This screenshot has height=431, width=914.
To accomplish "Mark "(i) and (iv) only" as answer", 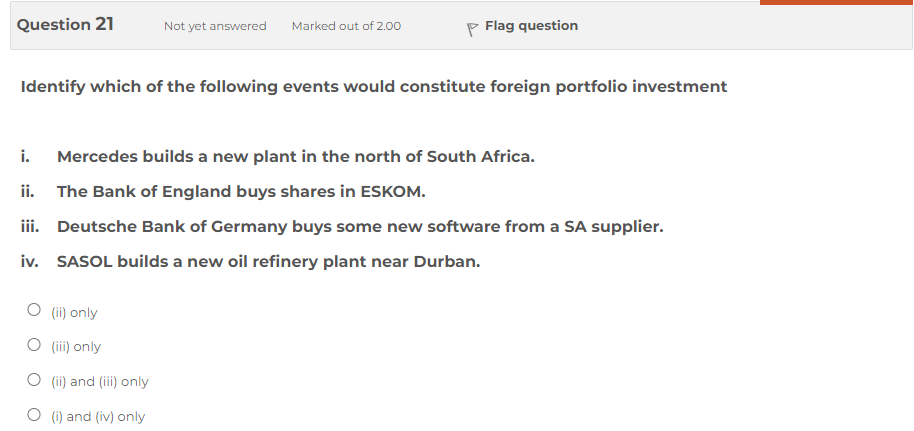I will pyautogui.click(x=34, y=415).
